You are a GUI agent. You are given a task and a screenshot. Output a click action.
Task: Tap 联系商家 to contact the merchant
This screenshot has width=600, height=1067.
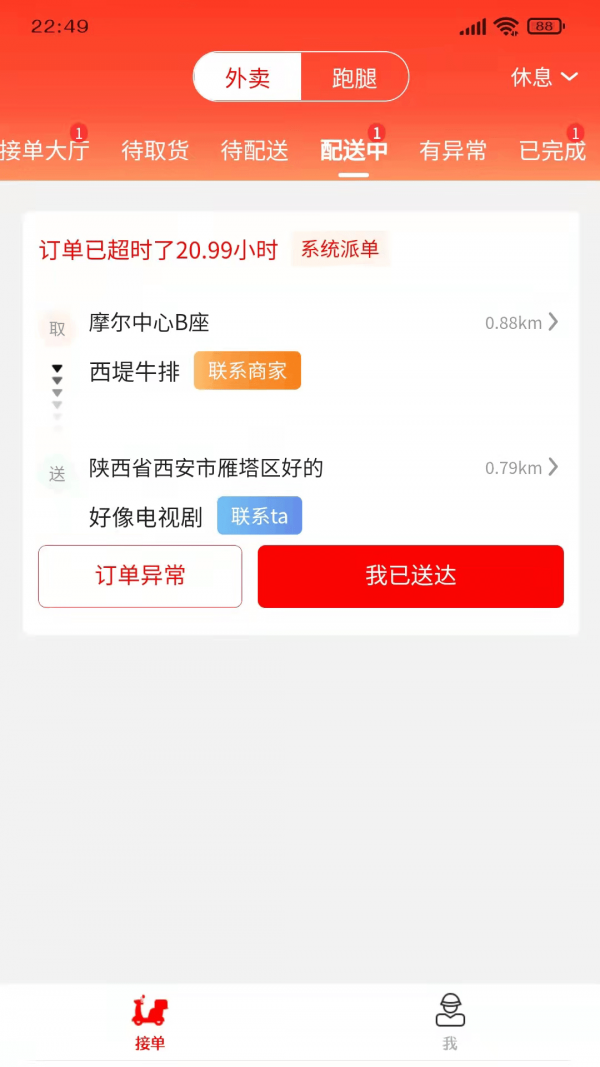(247, 371)
